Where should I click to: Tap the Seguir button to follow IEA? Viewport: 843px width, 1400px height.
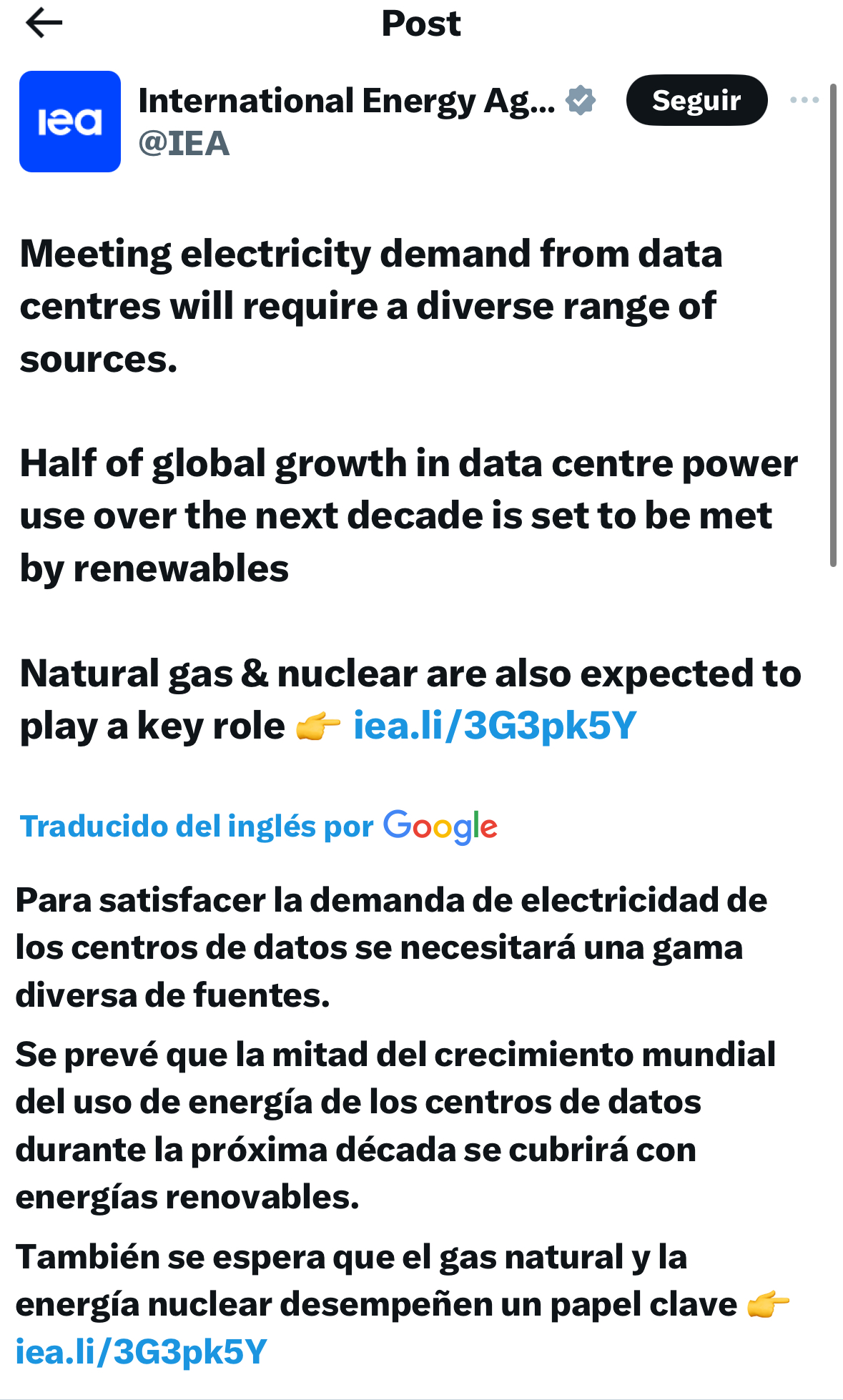pos(696,100)
